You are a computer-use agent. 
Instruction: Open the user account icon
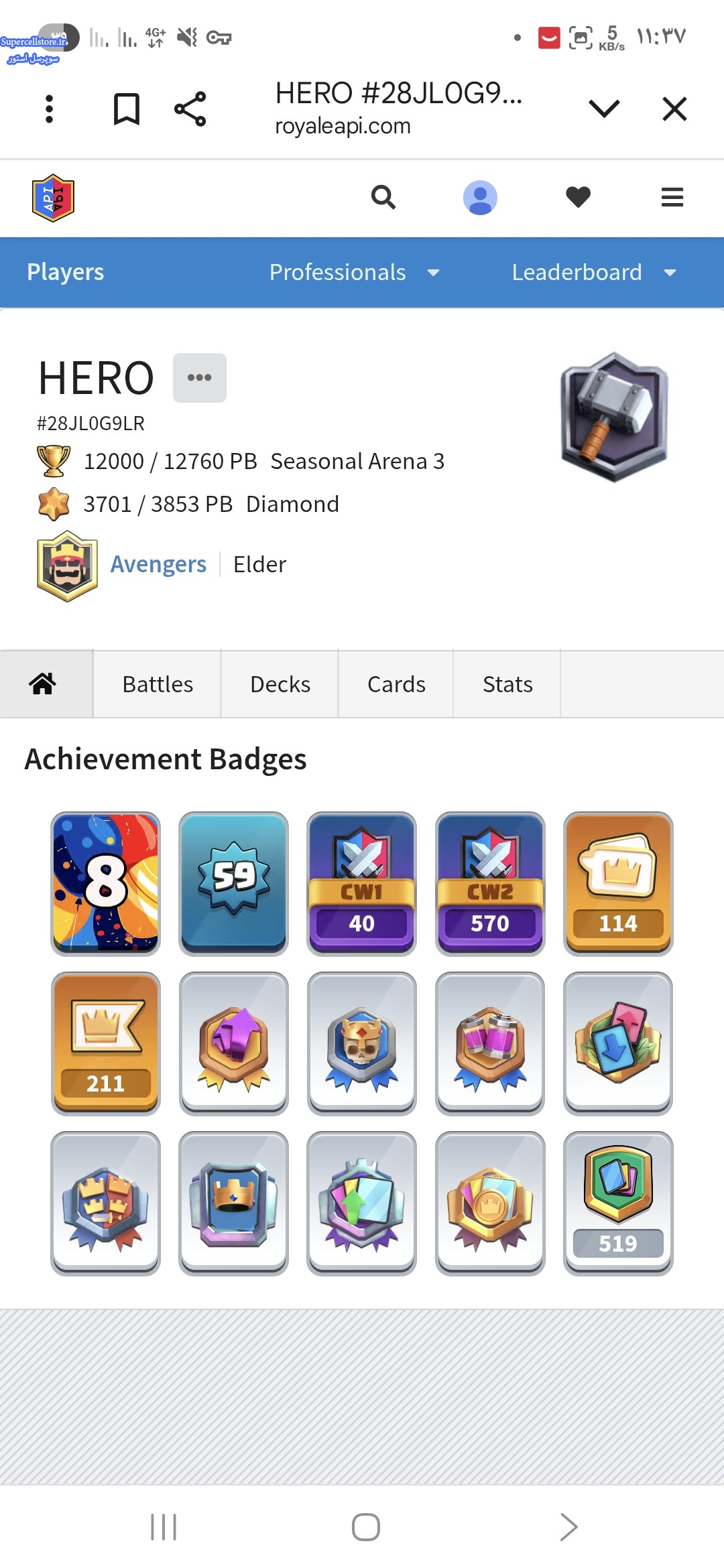pyautogui.click(x=480, y=198)
